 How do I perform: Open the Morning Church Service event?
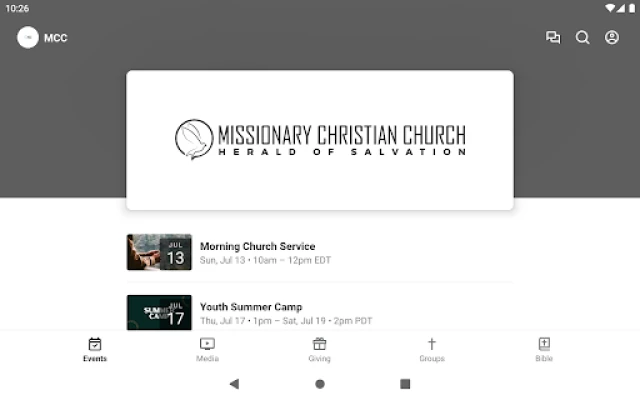(320, 252)
